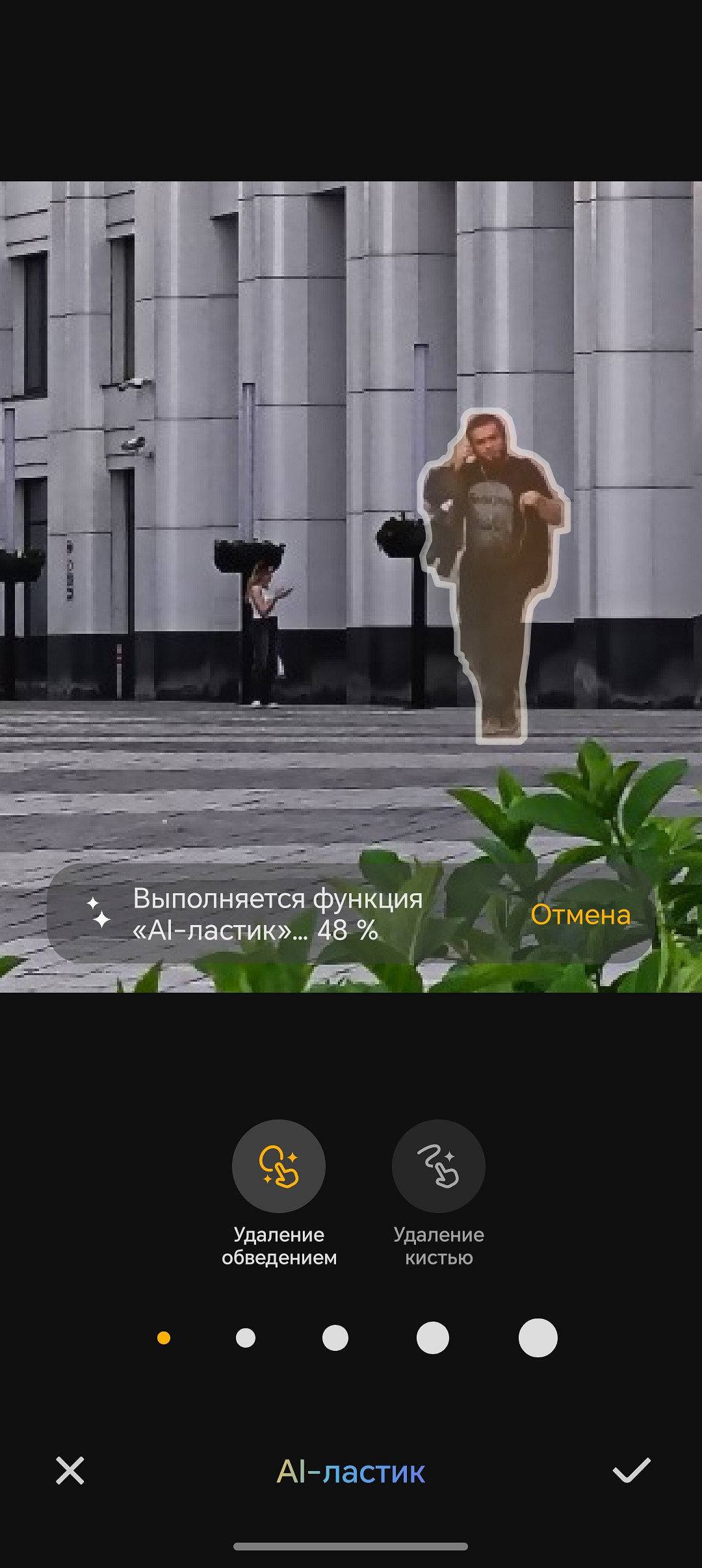Screen dimensions: 702x1568
Task: Choose the second smallest brush size dot
Action: pos(246,1338)
